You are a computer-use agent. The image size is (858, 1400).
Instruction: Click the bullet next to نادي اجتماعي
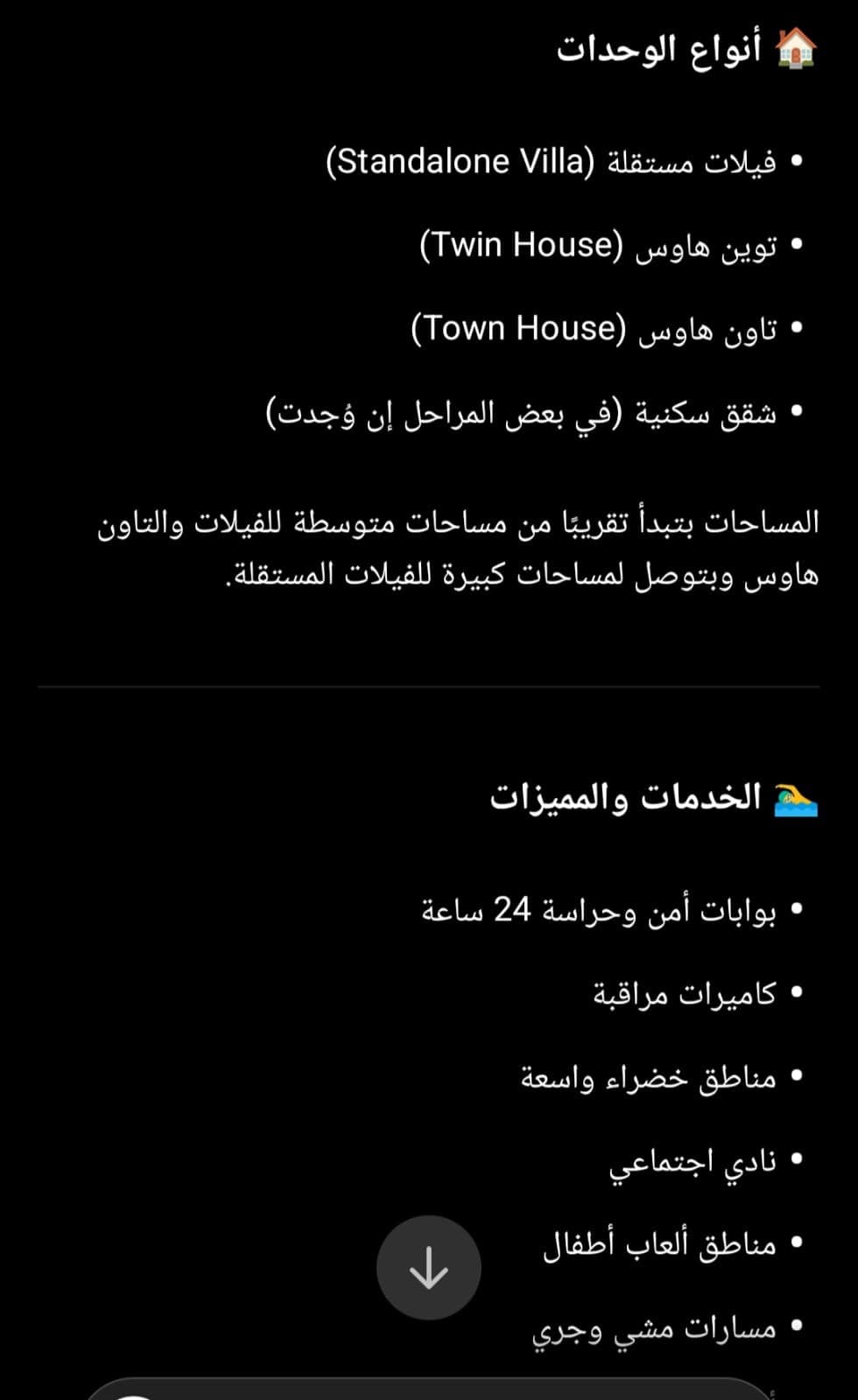click(795, 1159)
